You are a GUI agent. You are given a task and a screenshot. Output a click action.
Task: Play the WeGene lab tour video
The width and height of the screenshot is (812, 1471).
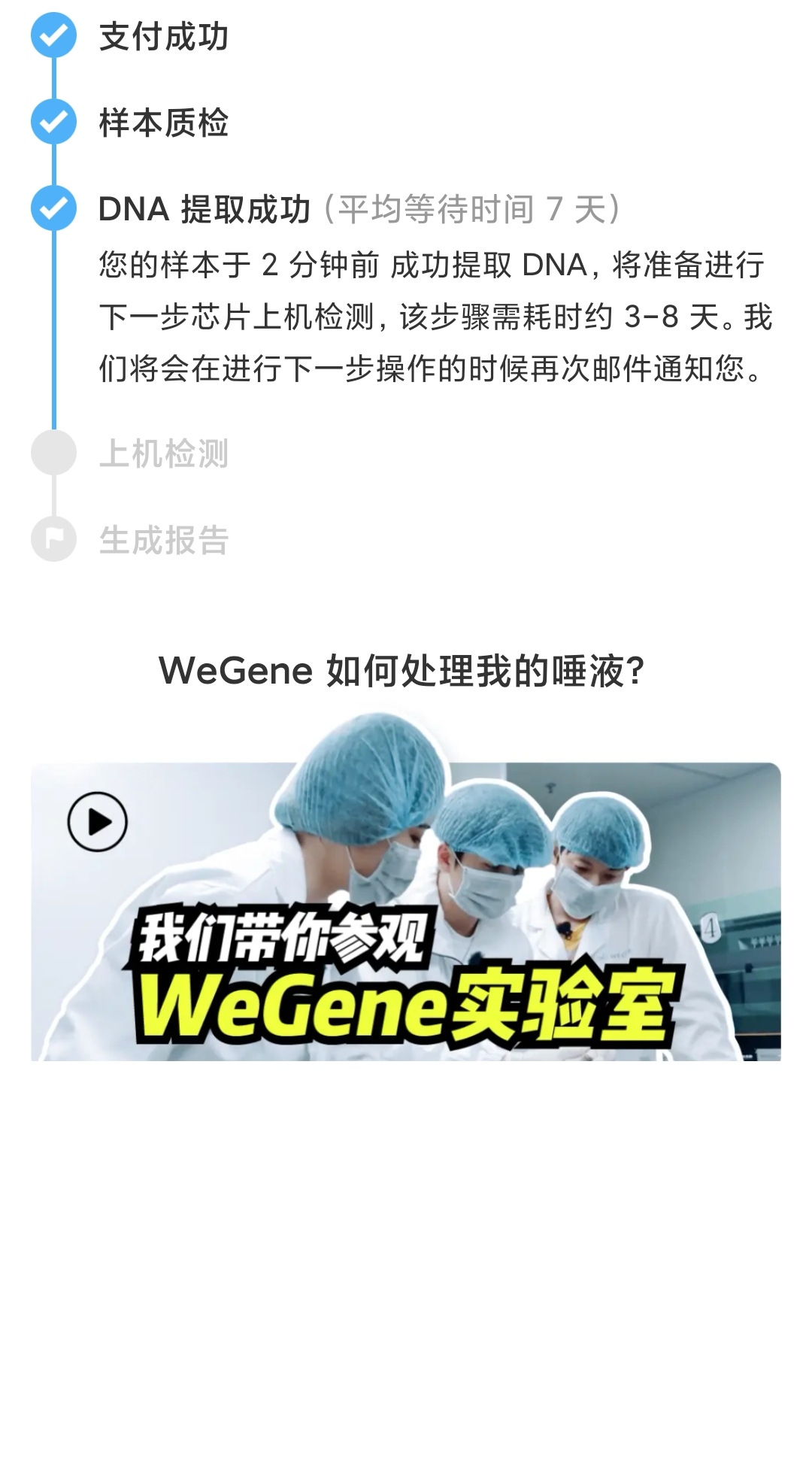[98, 821]
